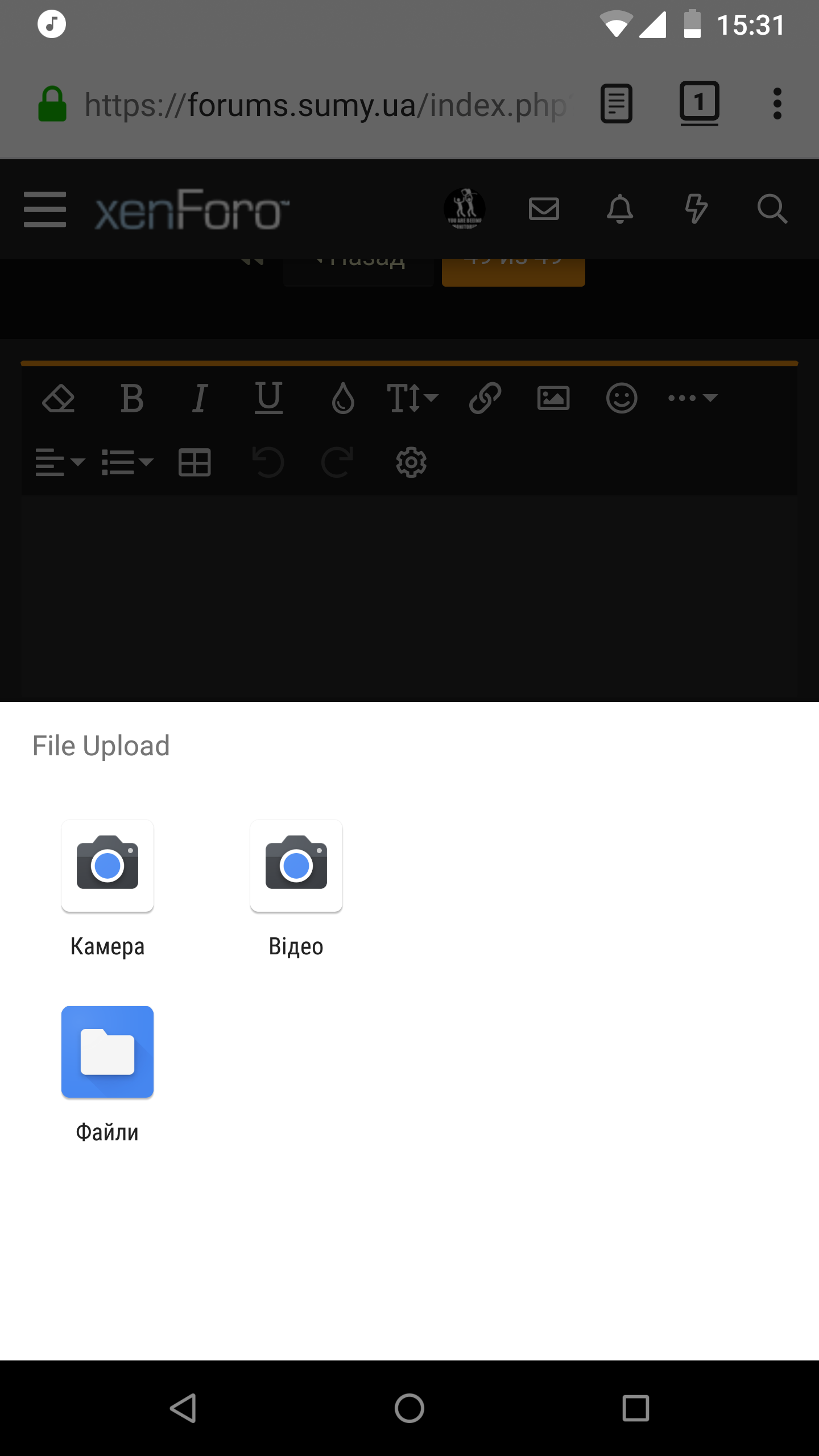819x1456 pixels.
Task: Open the recent apps overview
Action: pyautogui.click(x=635, y=1408)
